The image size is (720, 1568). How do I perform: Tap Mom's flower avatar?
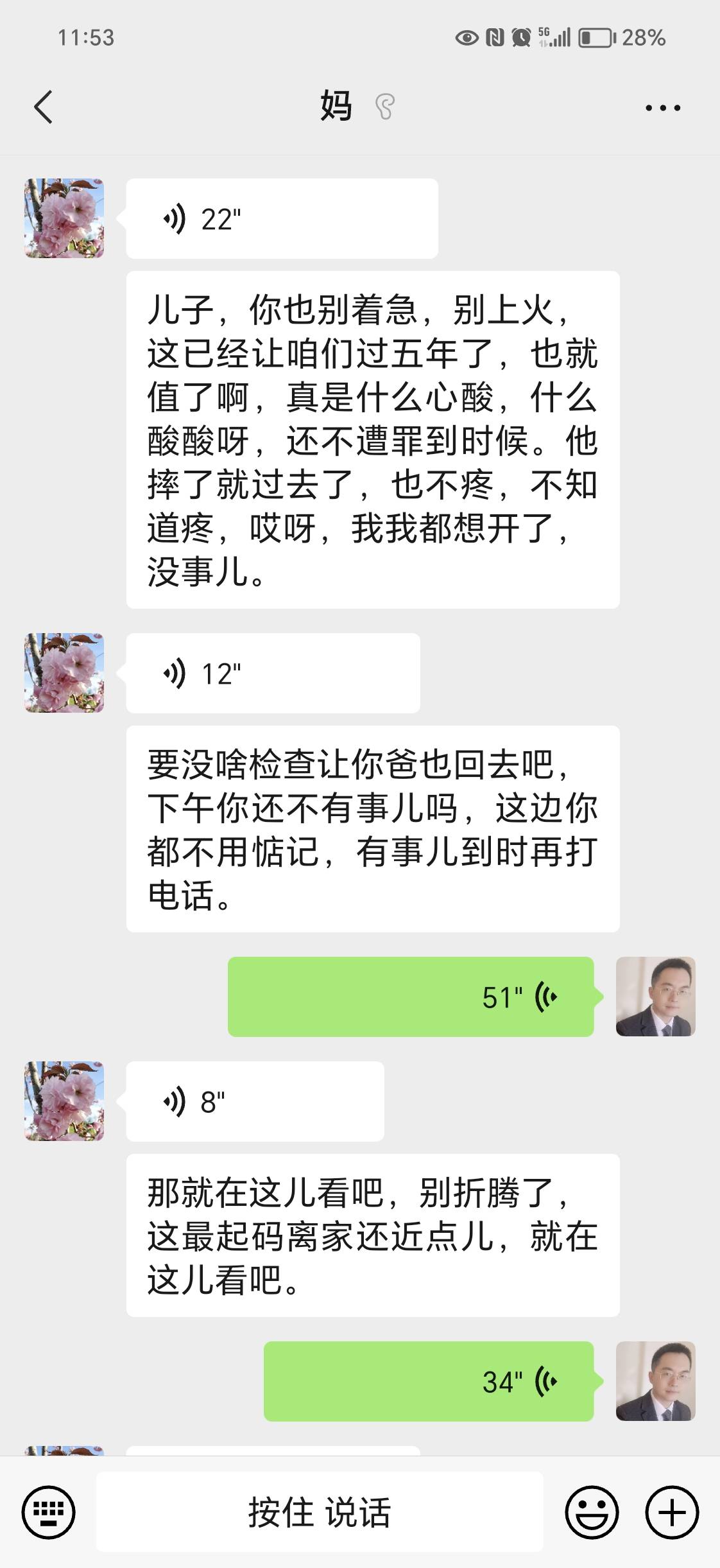point(64,217)
